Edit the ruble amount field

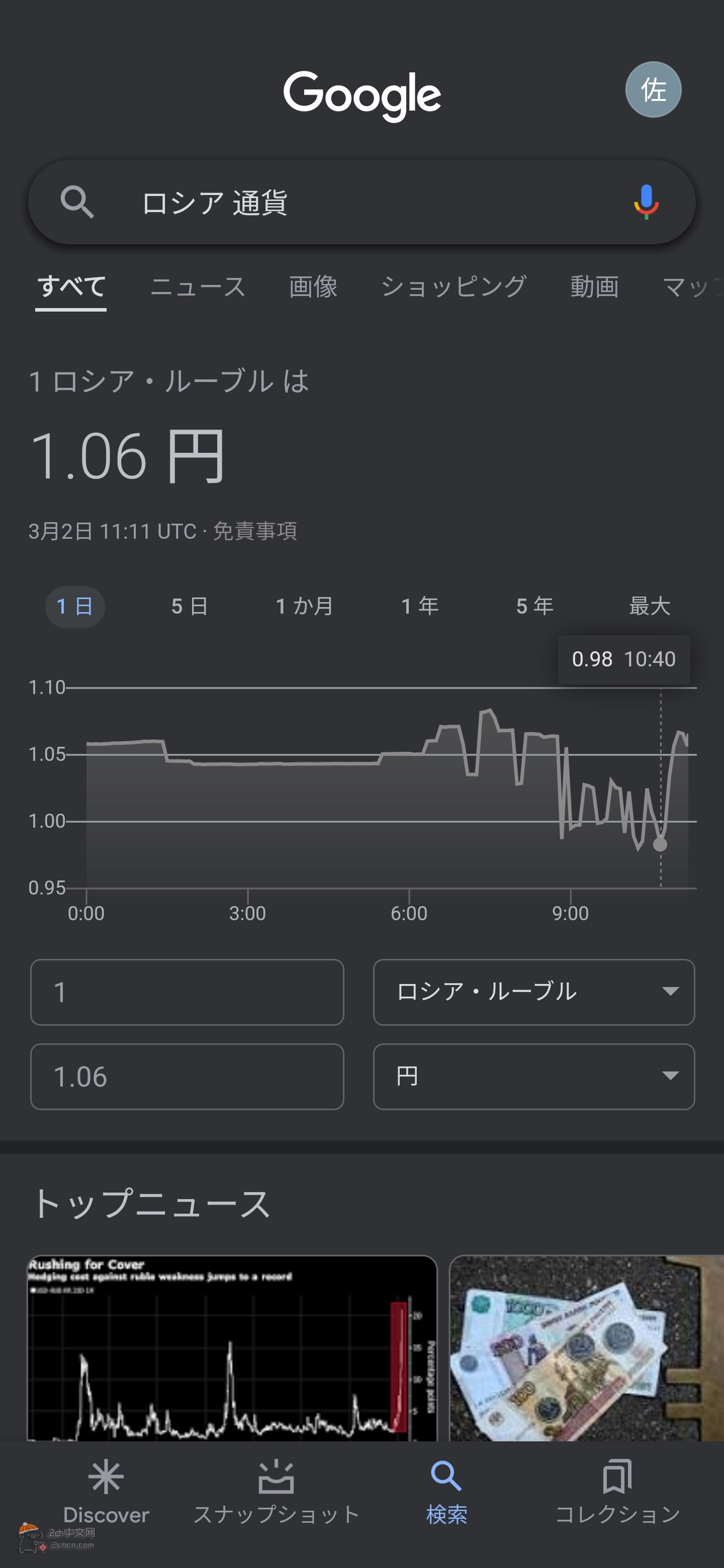[187, 992]
